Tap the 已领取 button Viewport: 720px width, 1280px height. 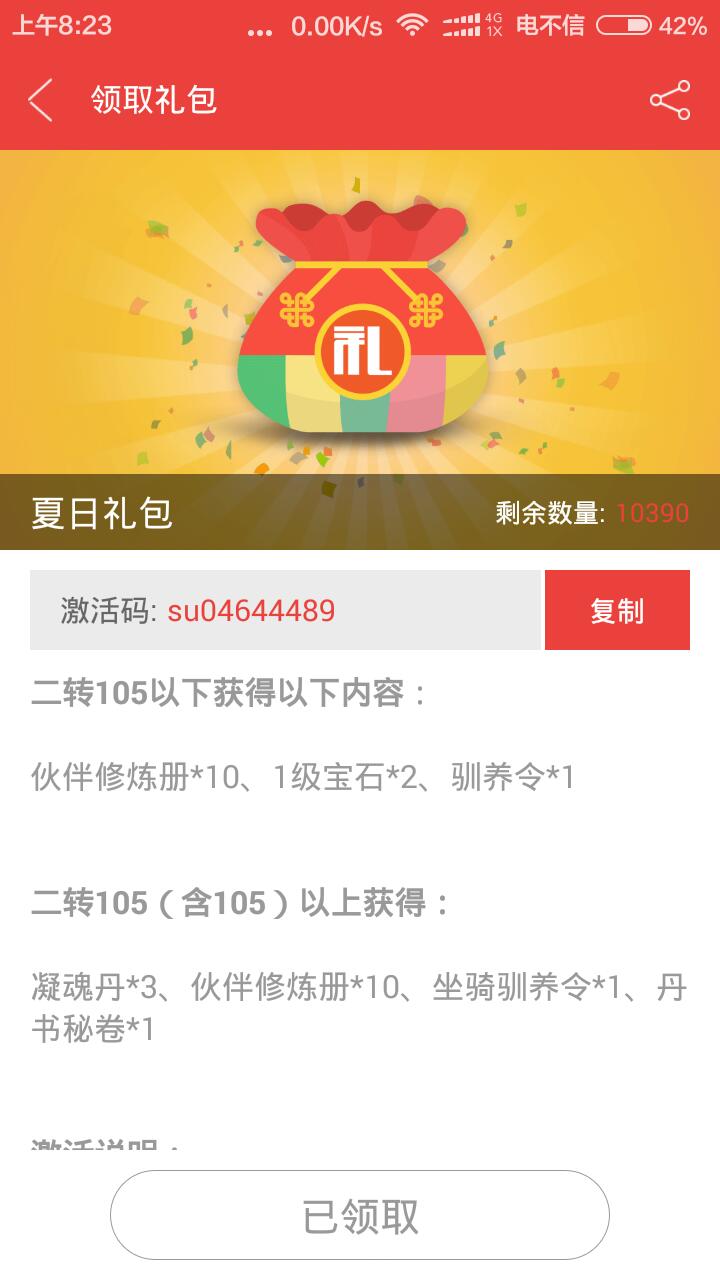point(360,1215)
